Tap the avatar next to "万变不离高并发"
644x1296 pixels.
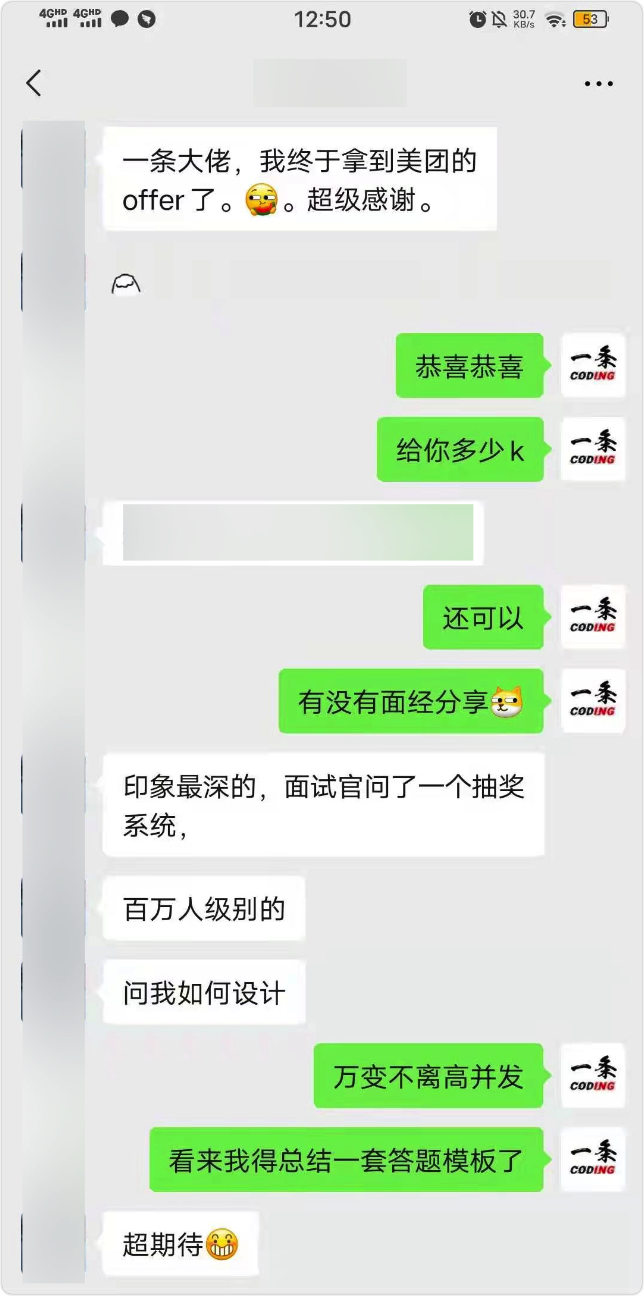pyautogui.click(x=593, y=1075)
